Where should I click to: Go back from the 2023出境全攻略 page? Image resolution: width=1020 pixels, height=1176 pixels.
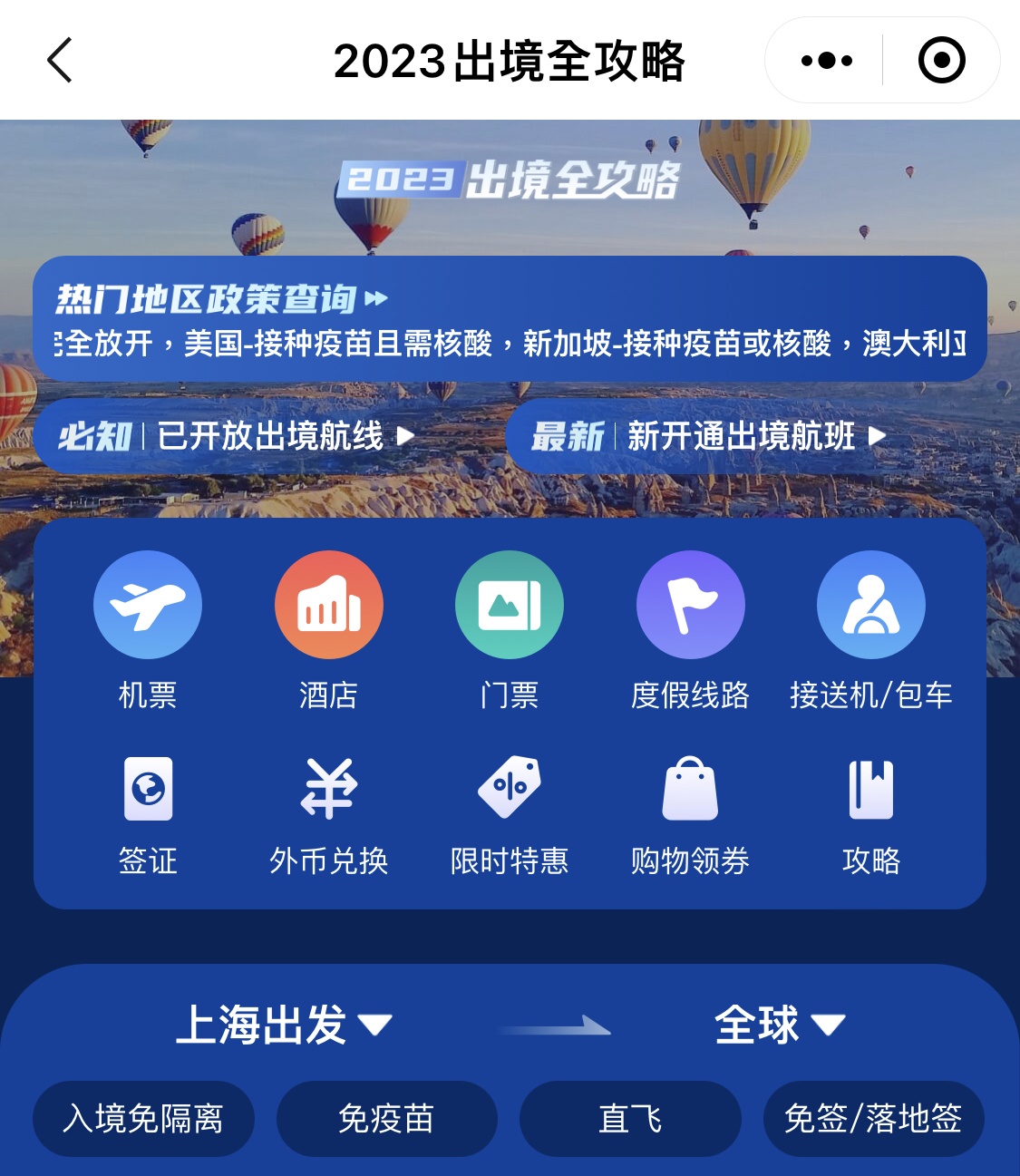[x=60, y=61]
